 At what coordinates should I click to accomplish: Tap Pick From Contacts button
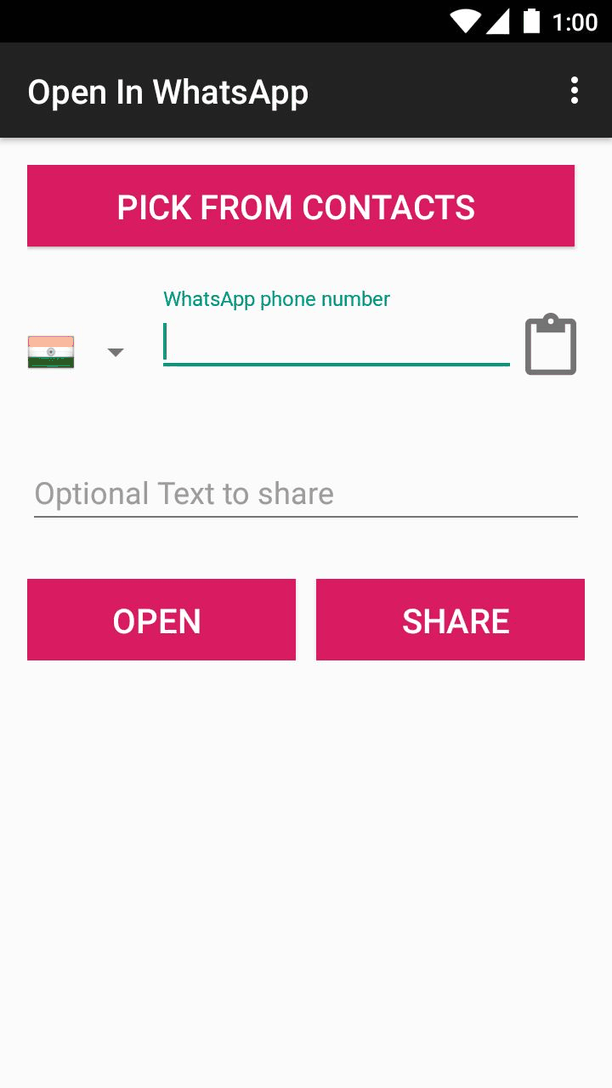(x=300, y=206)
